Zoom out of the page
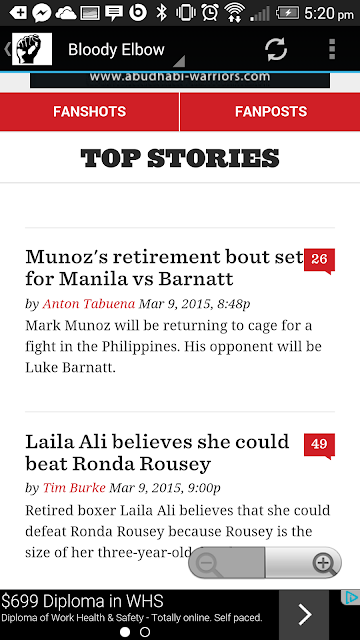The image size is (360, 640). click(x=227, y=563)
